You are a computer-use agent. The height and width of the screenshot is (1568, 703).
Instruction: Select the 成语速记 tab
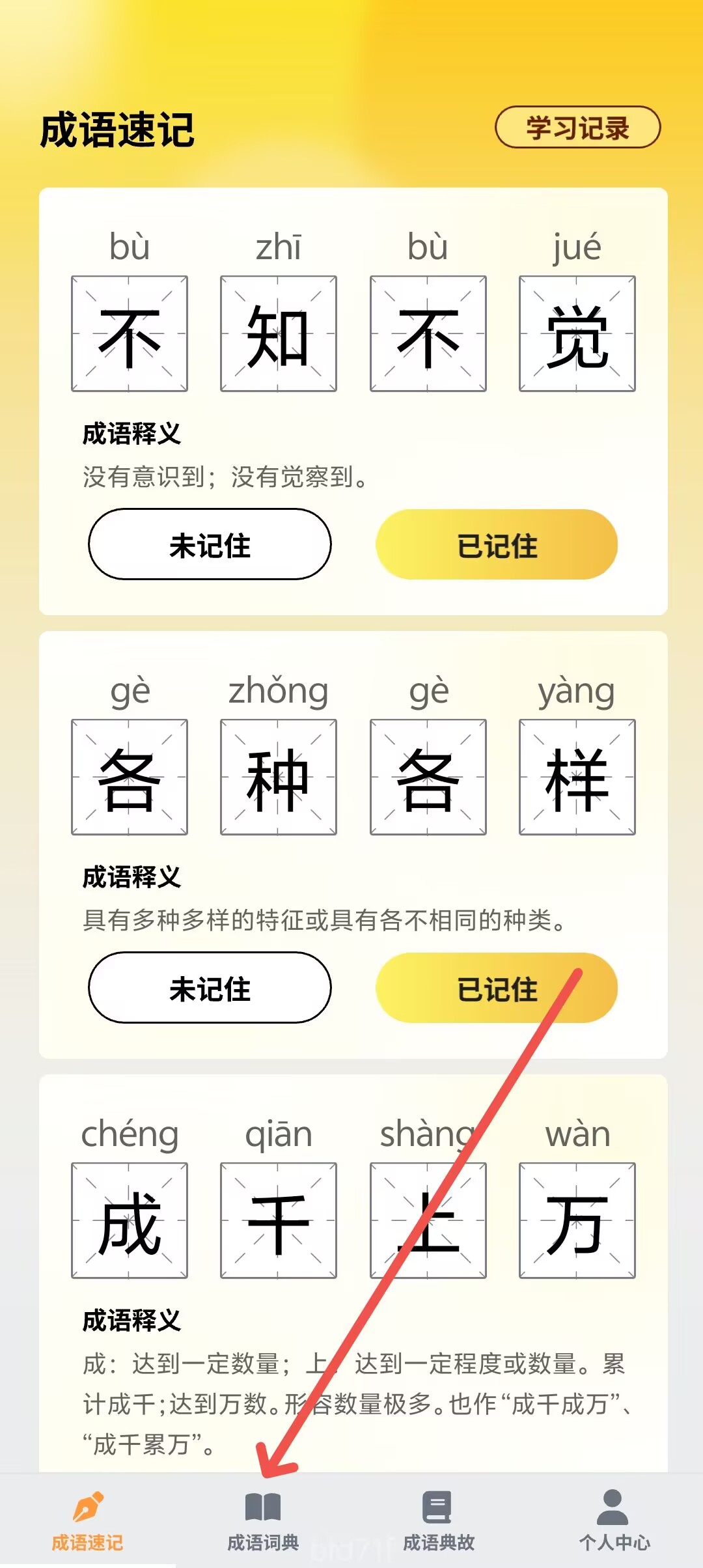(x=87, y=1520)
